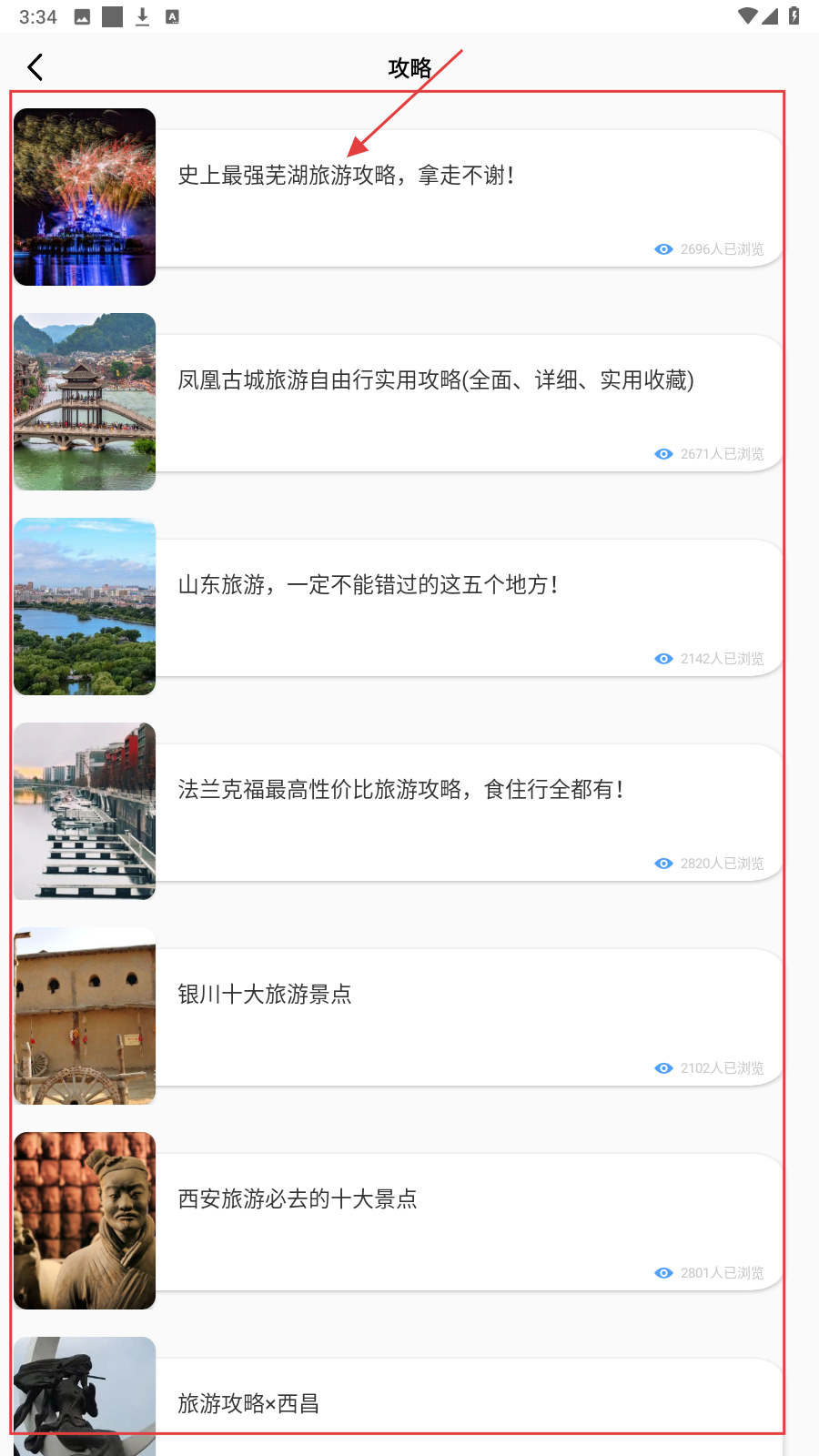Go back from the 攻略 page
The width and height of the screenshot is (819, 1456).
35,67
